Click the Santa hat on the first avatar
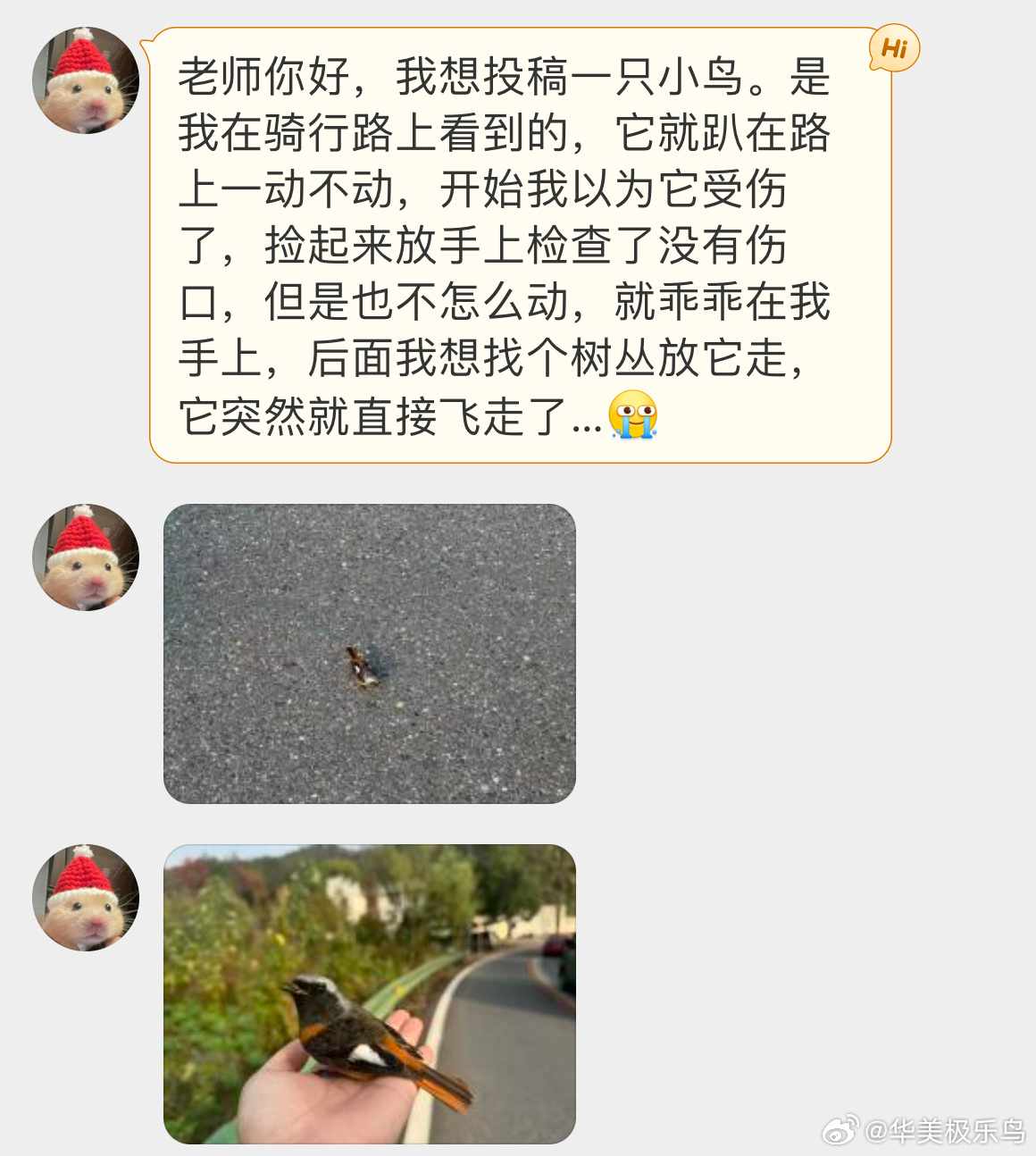 click(x=85, y=56)
